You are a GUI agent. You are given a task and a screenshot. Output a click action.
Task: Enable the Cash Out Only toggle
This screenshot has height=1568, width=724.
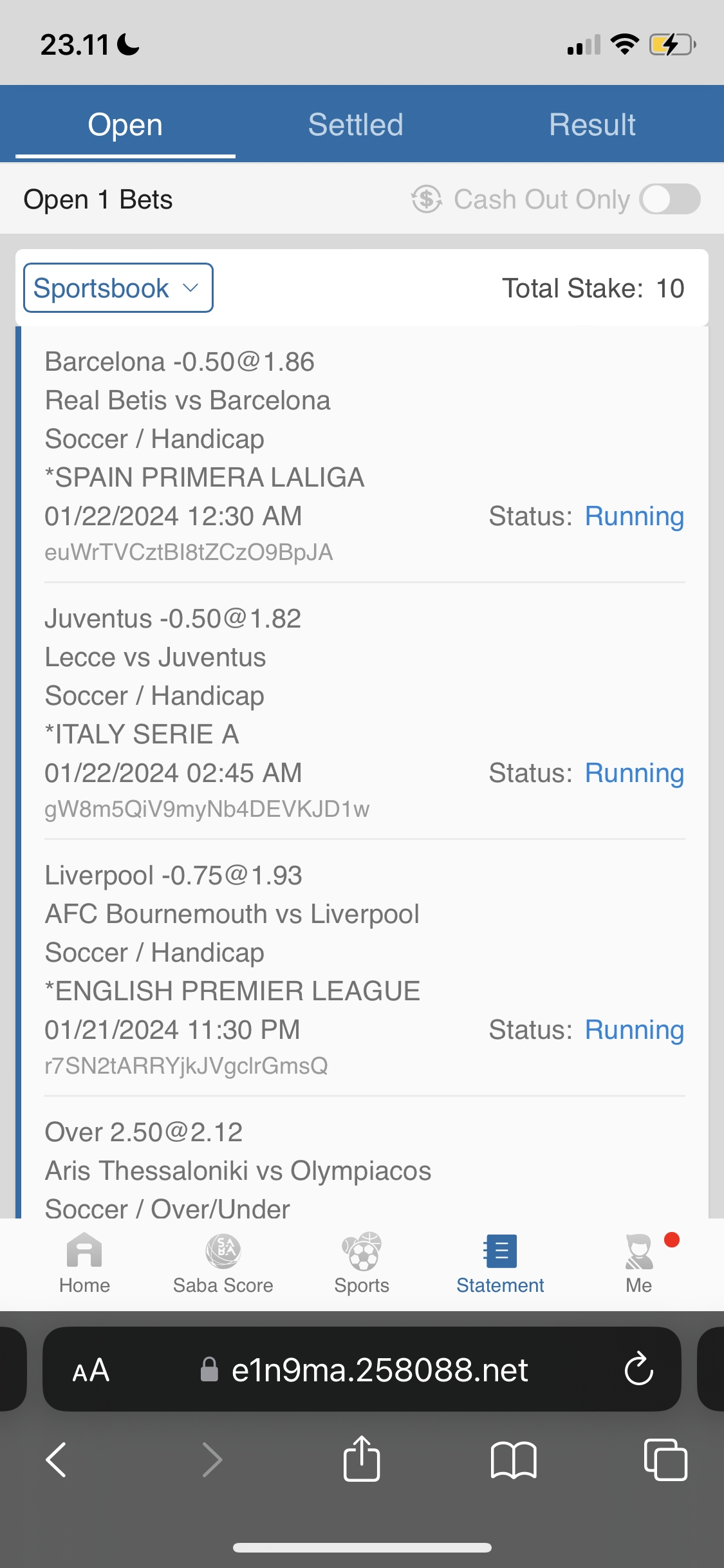[x=669, y=200]
